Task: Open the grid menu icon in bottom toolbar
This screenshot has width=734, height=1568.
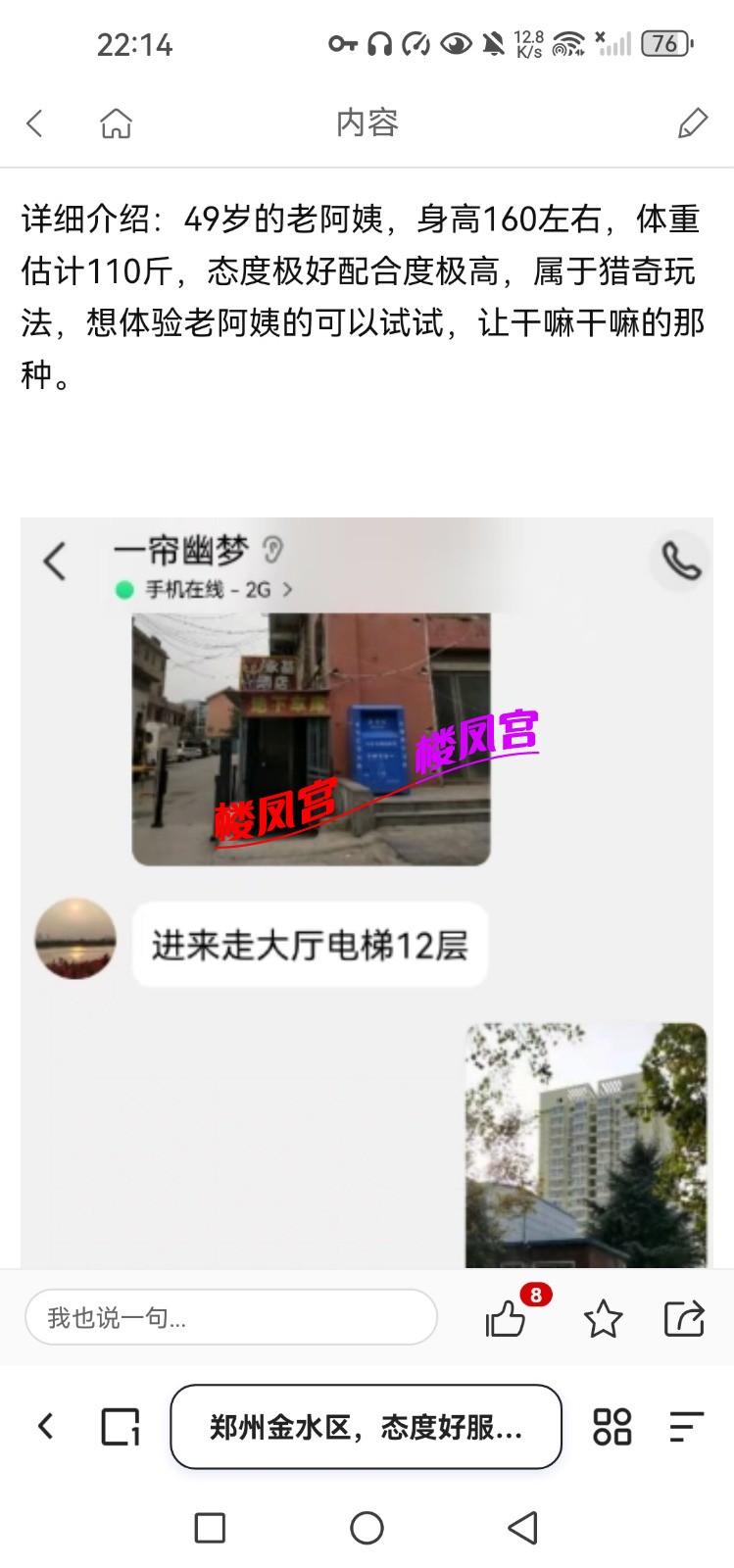Action: click(612, 1427)
